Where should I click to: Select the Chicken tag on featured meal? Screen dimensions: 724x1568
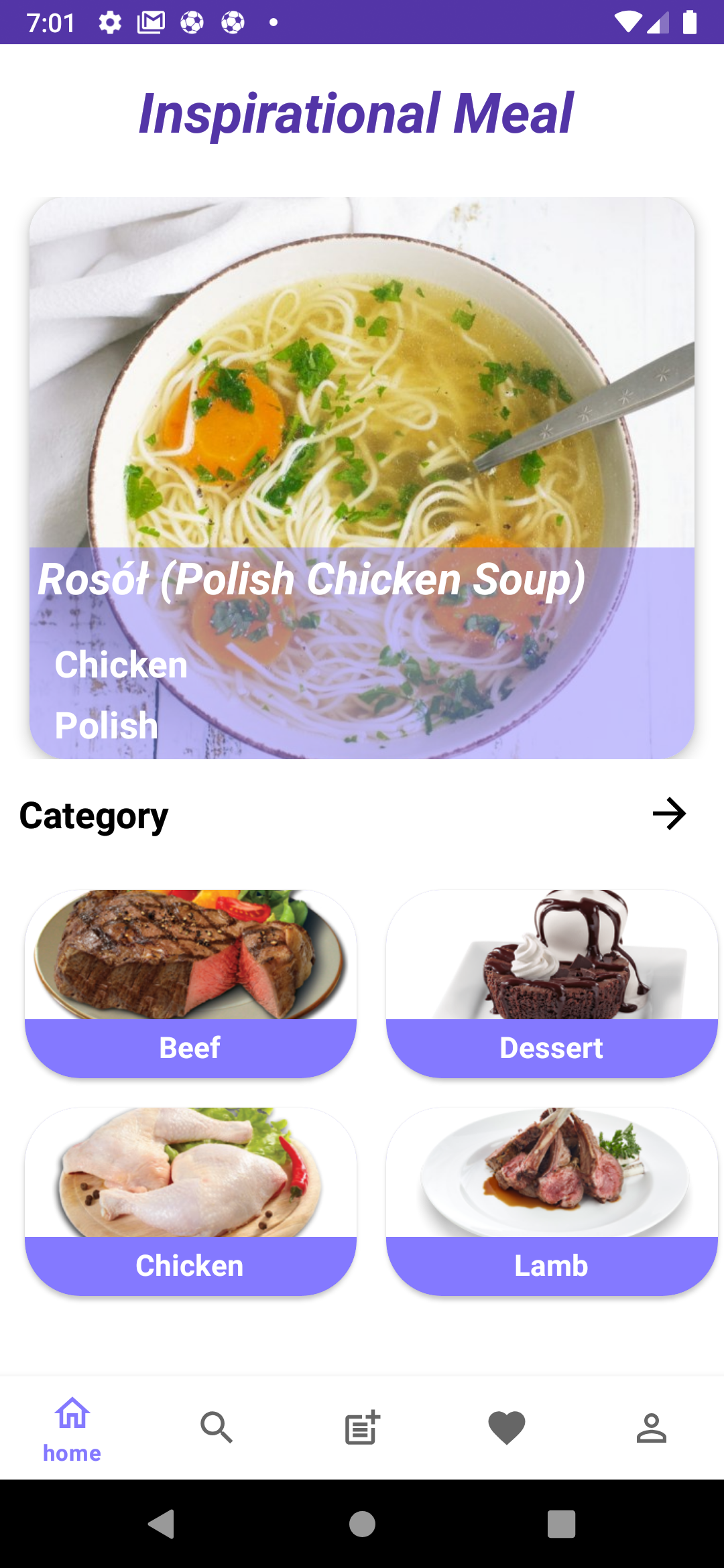tap(121, 665)
